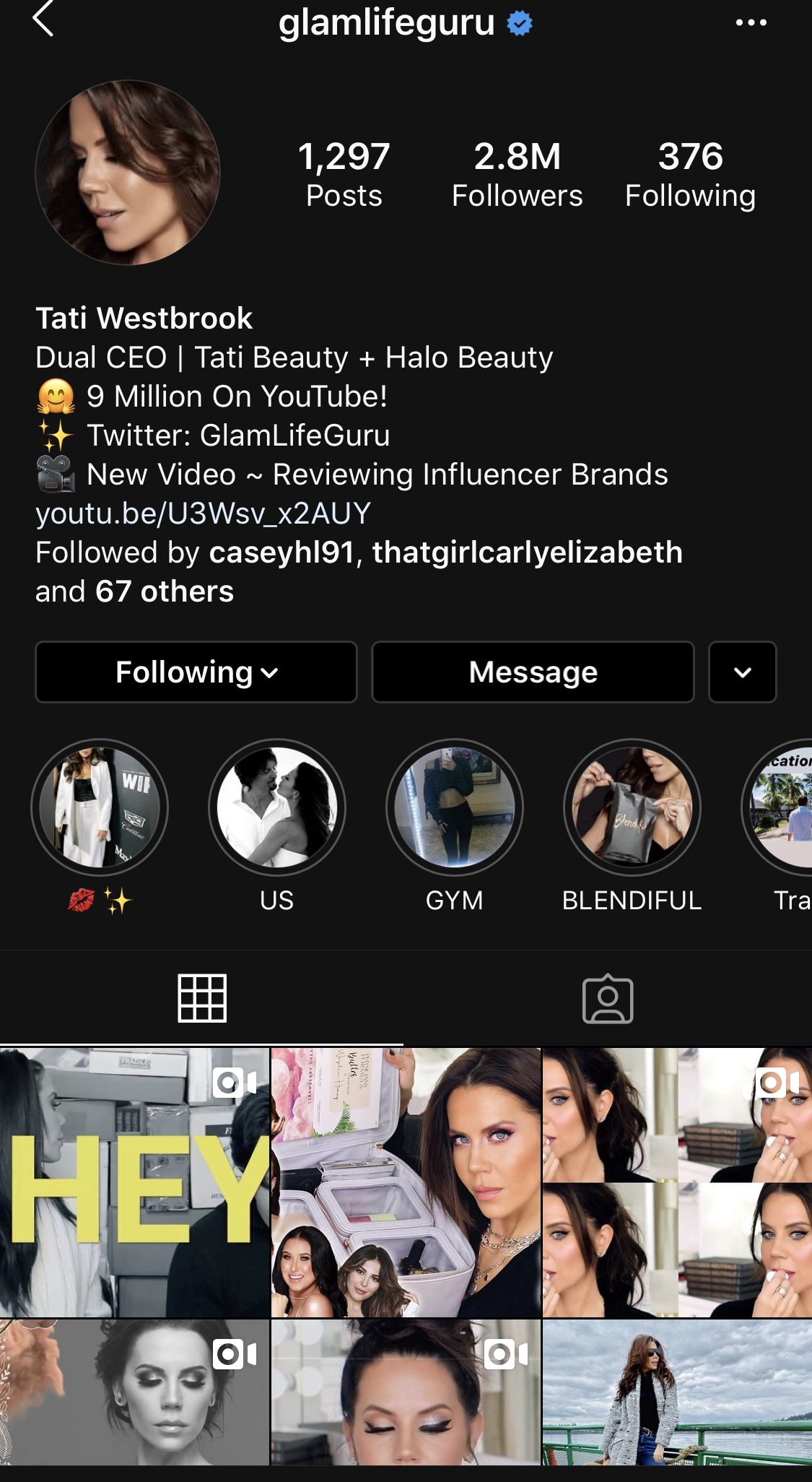The width and height of the screenshot is (812, 1482).
Task: Switch to the tagged photos tab
Action: pos(608,1000)
